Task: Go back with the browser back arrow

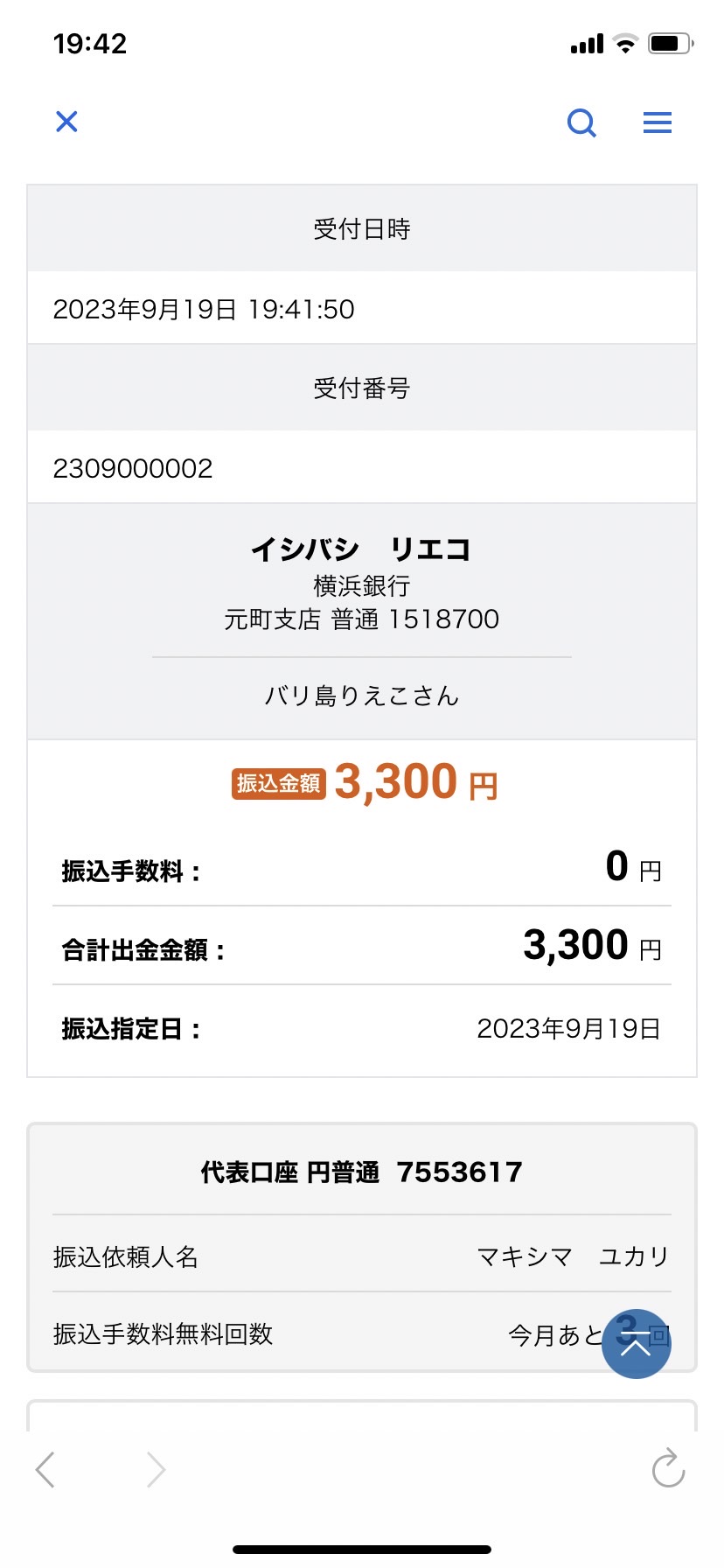Action: point(45,1469)
